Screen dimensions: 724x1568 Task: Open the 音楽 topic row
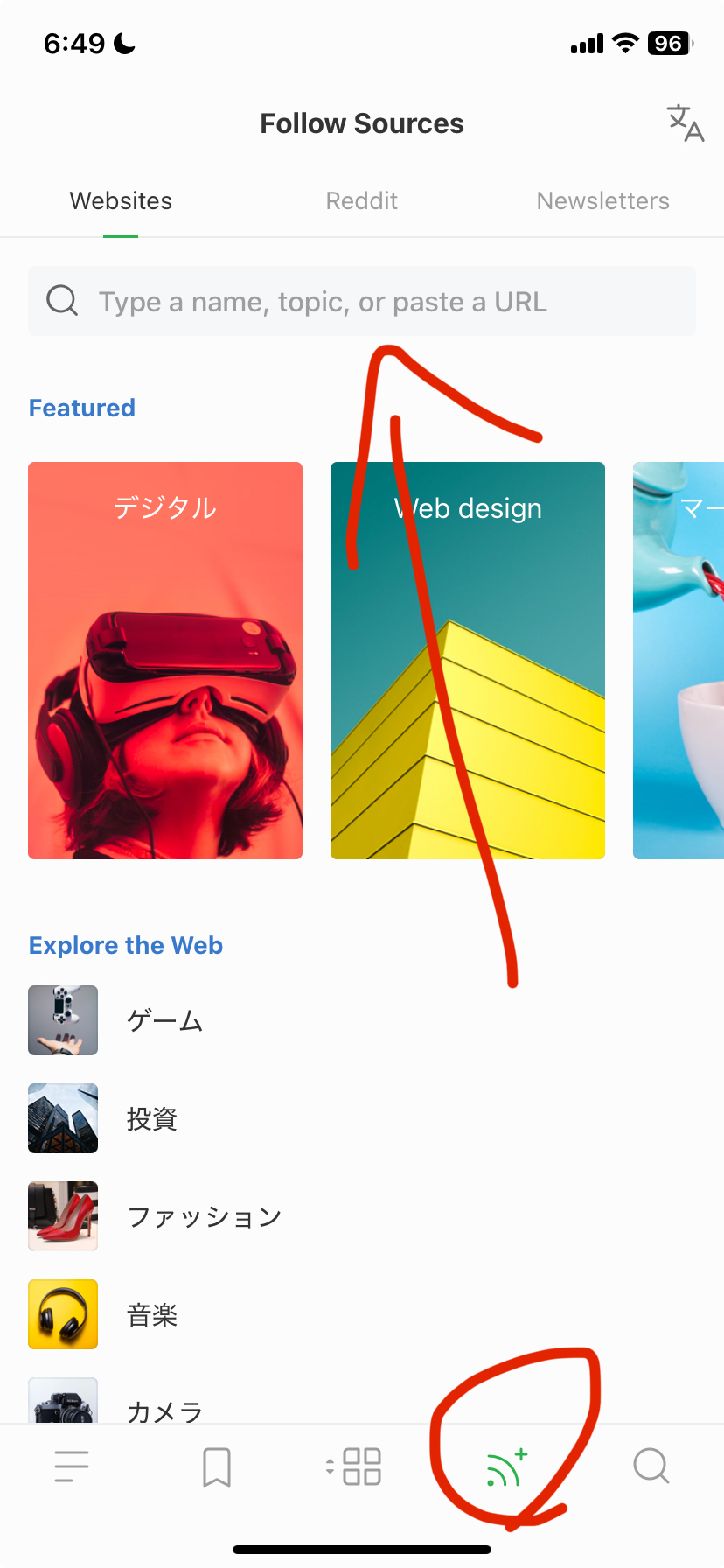(152, 1314)
